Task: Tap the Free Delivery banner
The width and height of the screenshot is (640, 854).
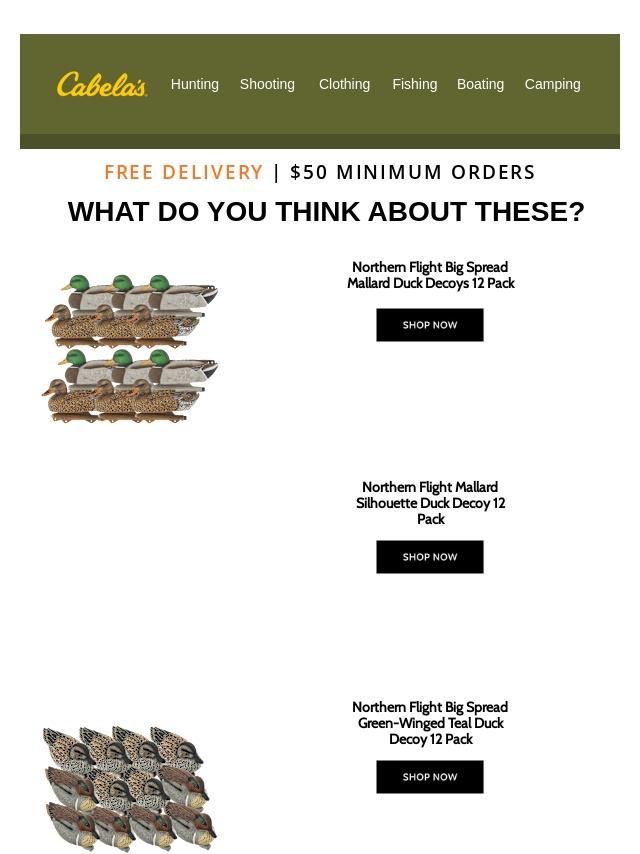Action: click(320, 172)
